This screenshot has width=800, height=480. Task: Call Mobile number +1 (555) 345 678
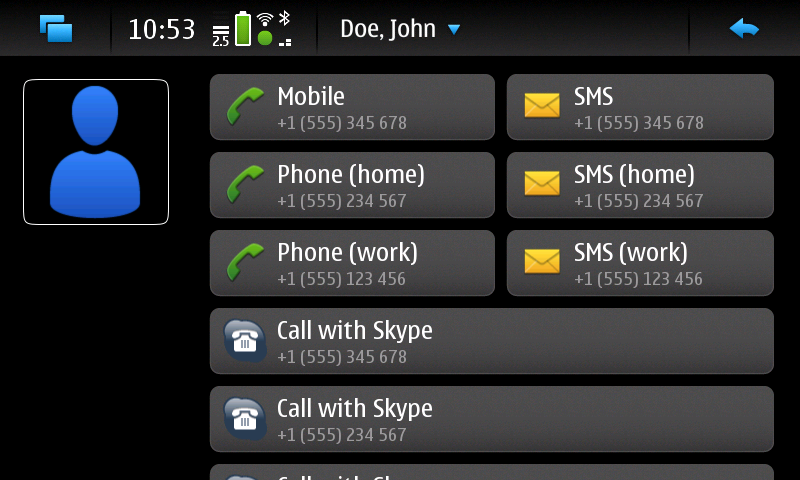click(x=352, y=107)
